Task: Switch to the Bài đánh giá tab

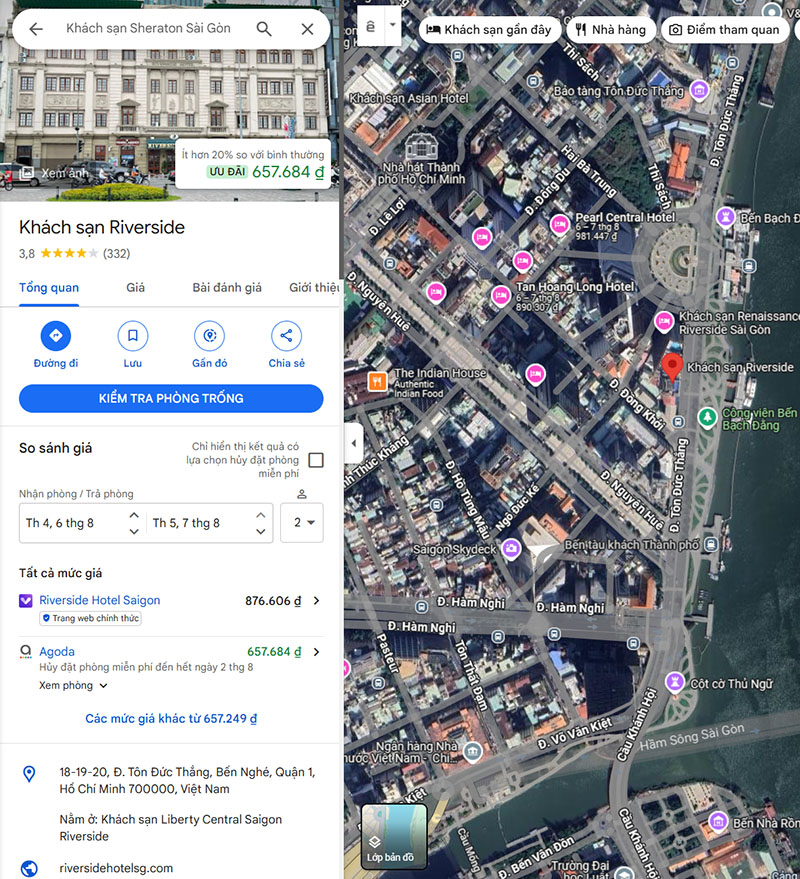Action: [227, 287]
